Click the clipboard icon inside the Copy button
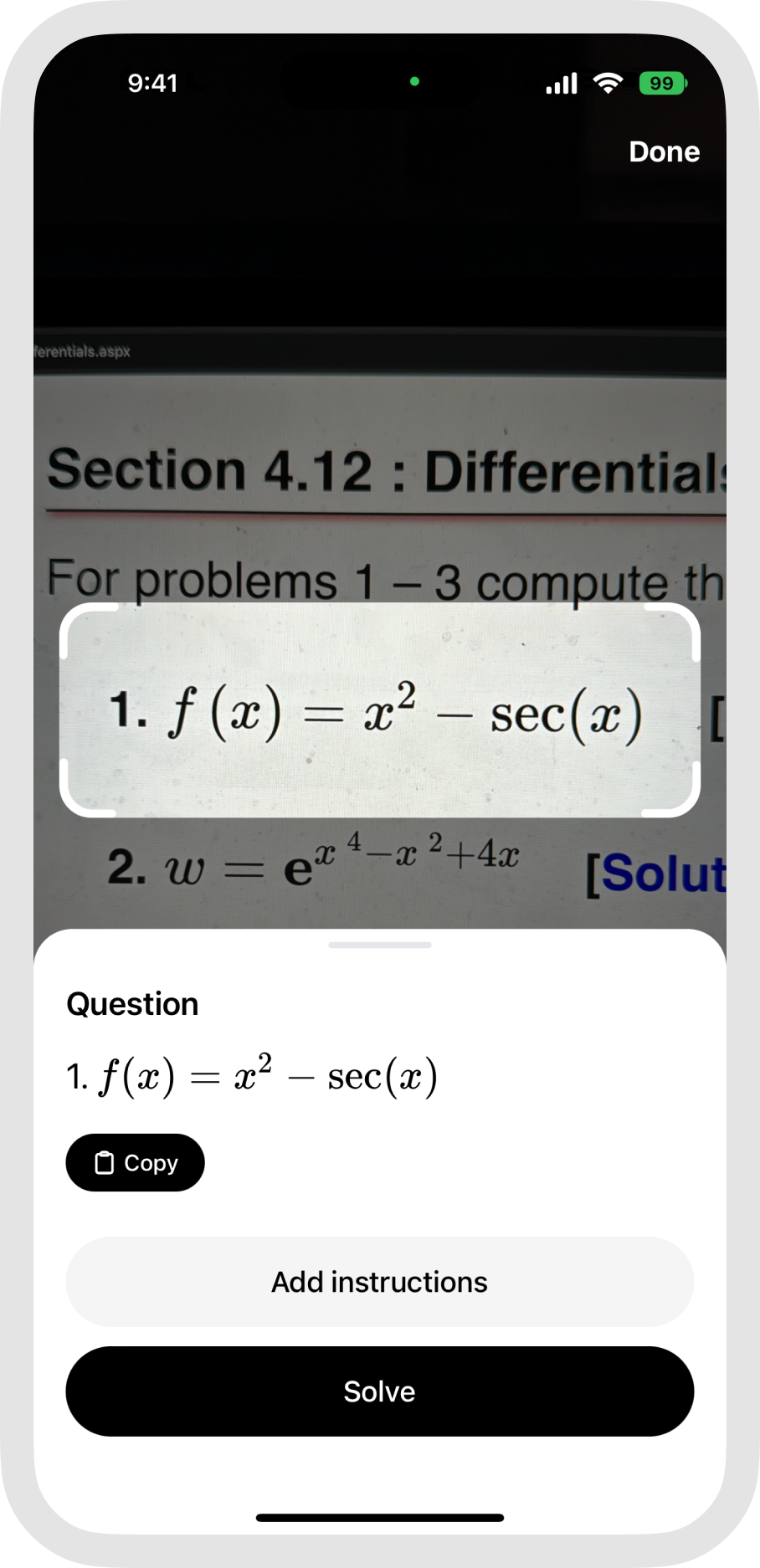 click(x=104, y=1162)
